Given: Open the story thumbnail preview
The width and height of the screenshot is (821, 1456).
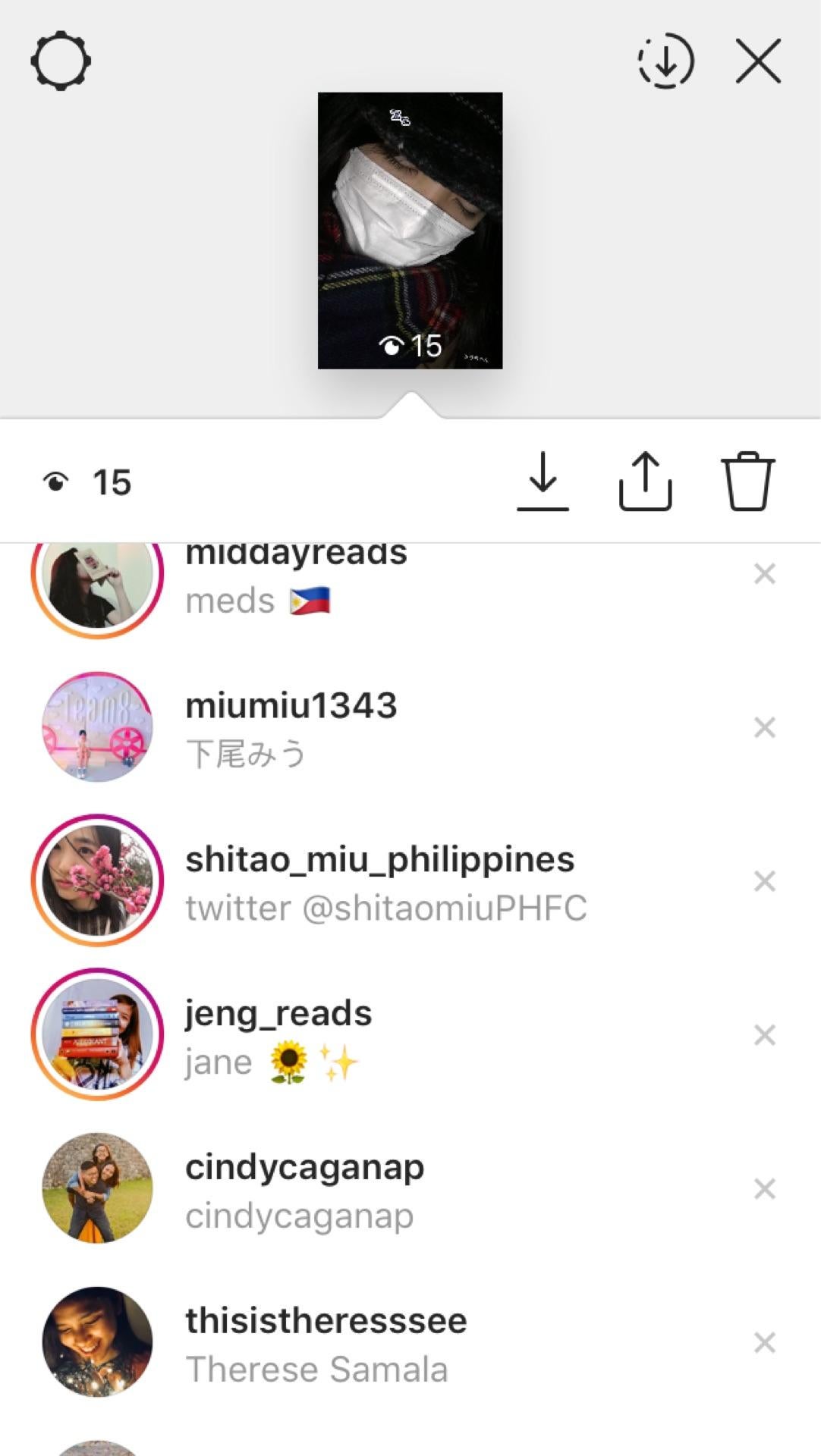Looking at the screenshot, I should (410, 231).
